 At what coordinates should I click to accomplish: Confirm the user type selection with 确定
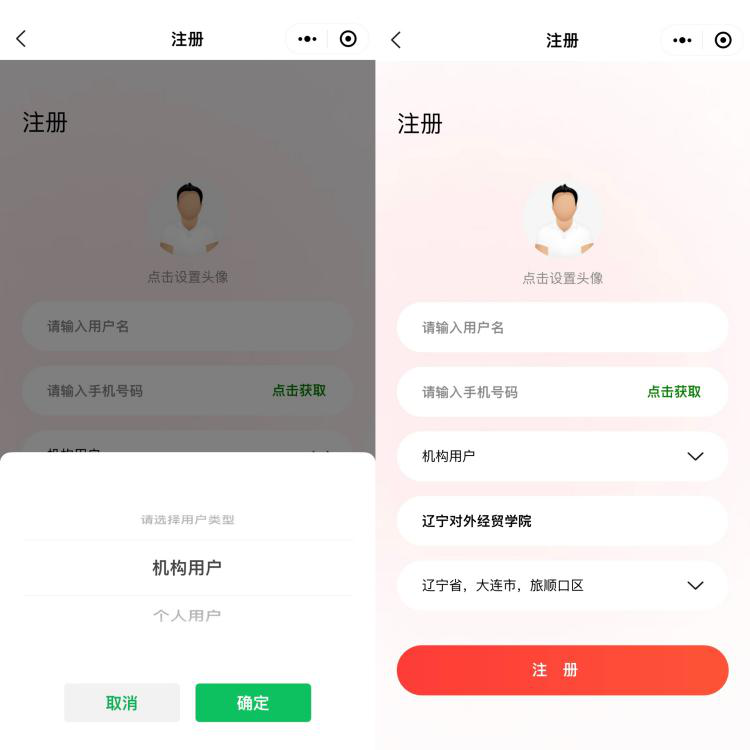(253, 703)
